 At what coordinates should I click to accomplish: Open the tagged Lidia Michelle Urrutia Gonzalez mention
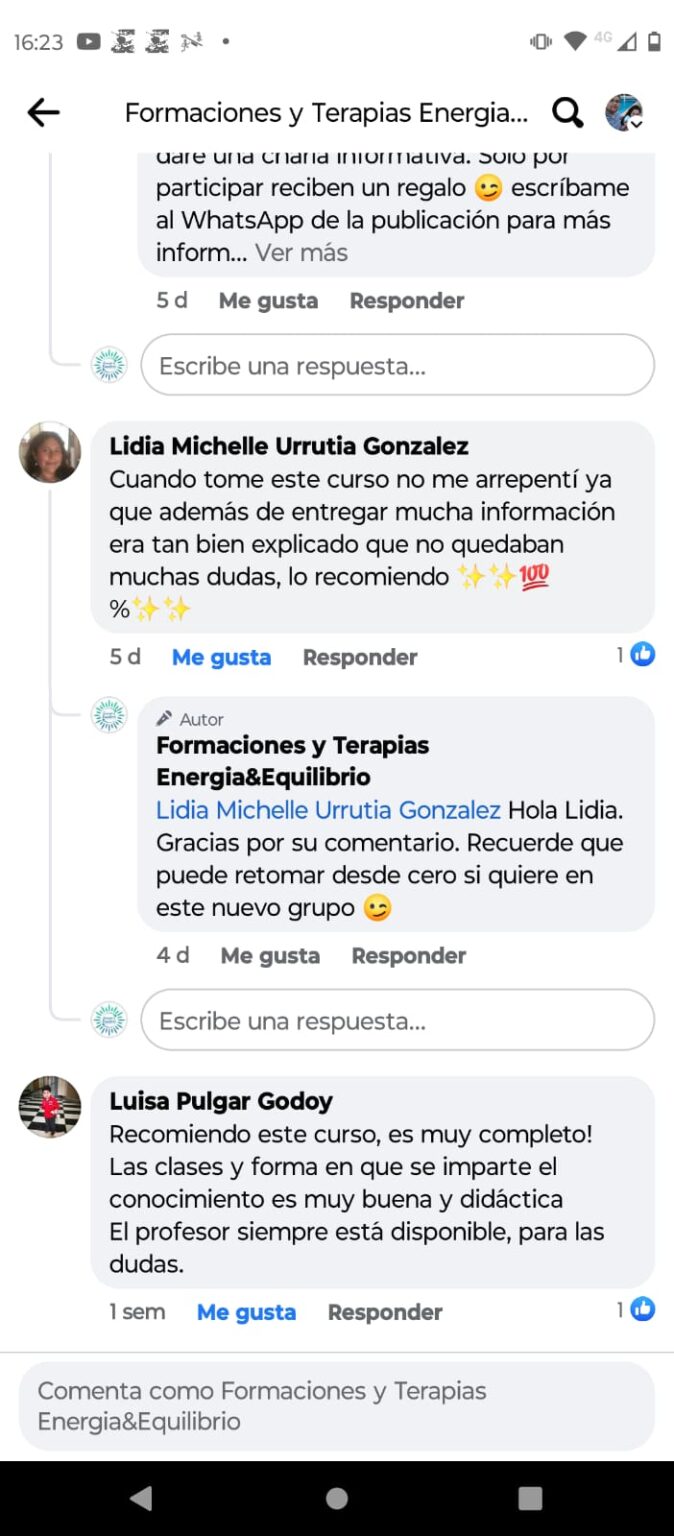328,810
